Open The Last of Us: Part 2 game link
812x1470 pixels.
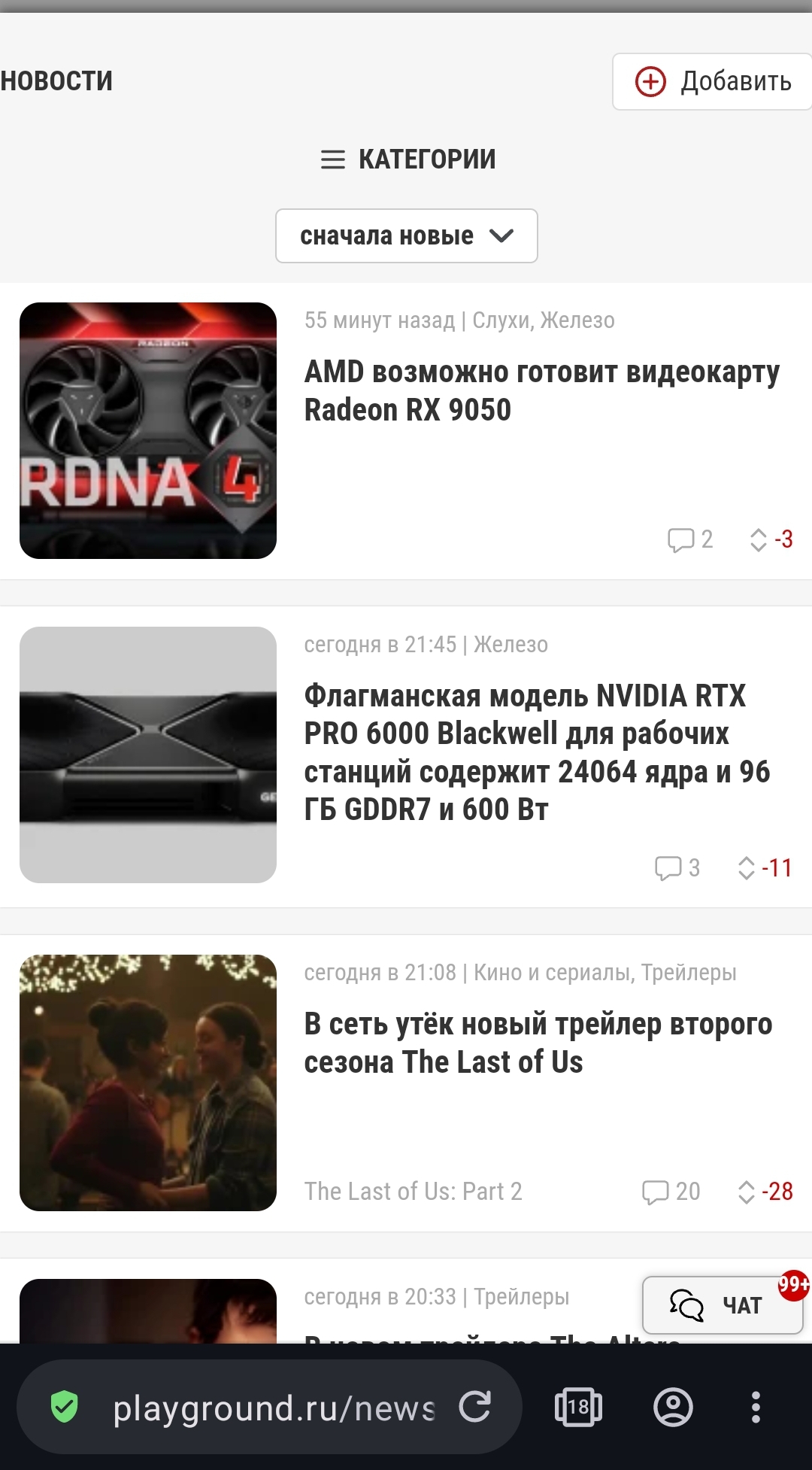413,1192
